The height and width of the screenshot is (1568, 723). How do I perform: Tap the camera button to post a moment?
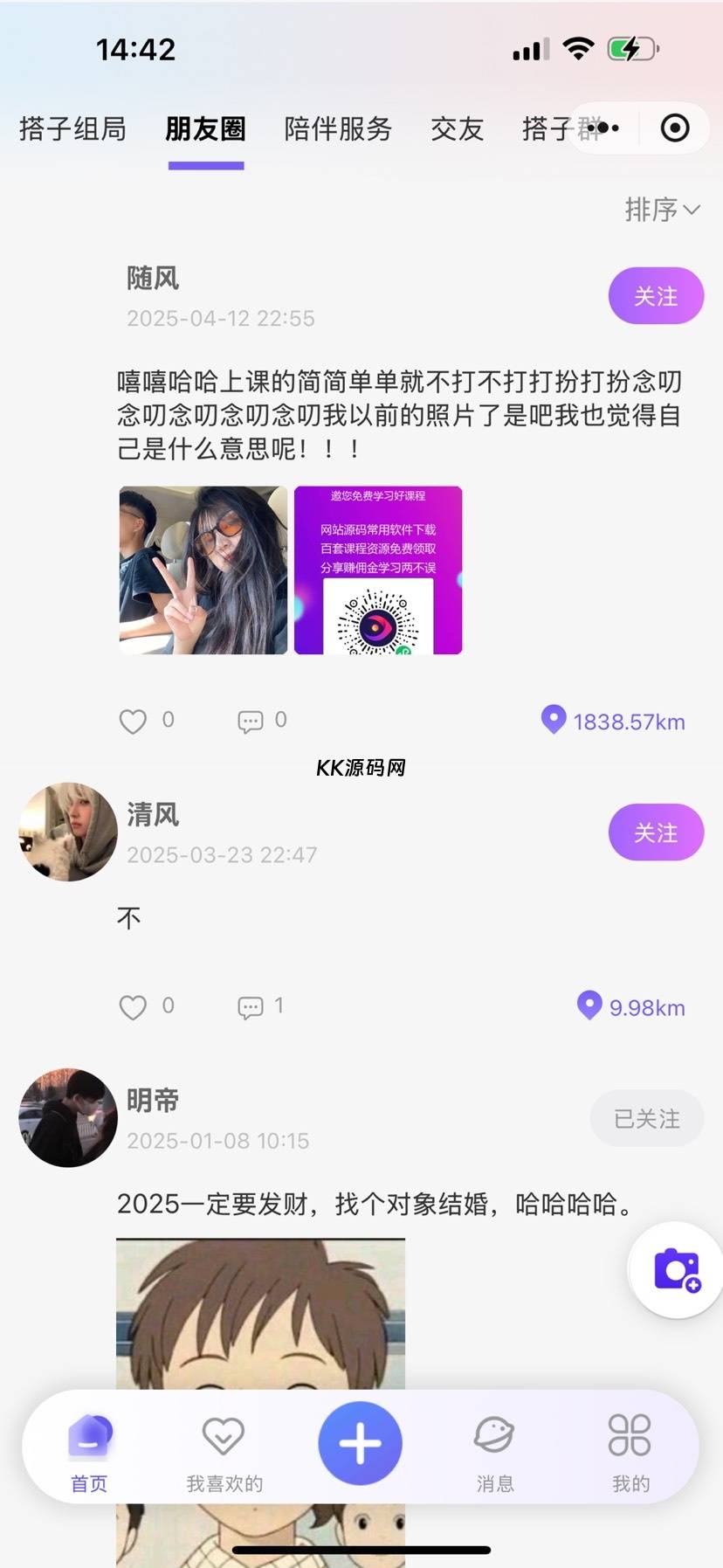tap(677, 1269)
